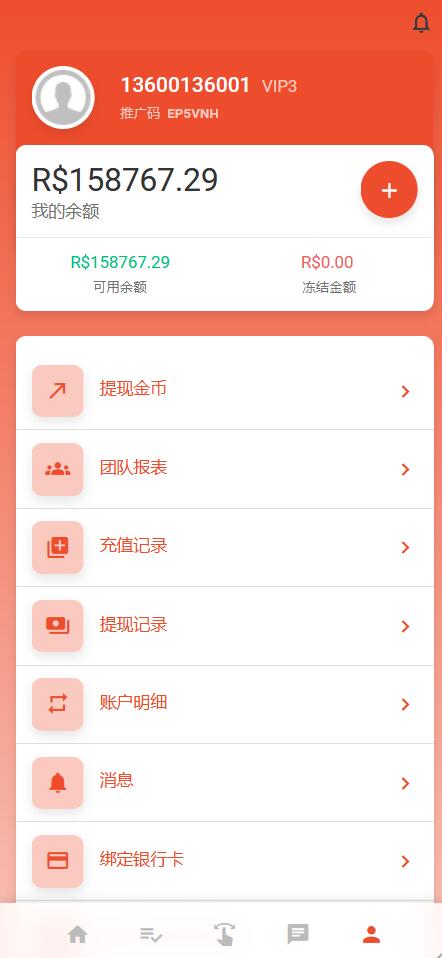View 提现记录 withdrawal records
Image resolution: width=442 pixels, height=958 pixels.
click(224, 626)
